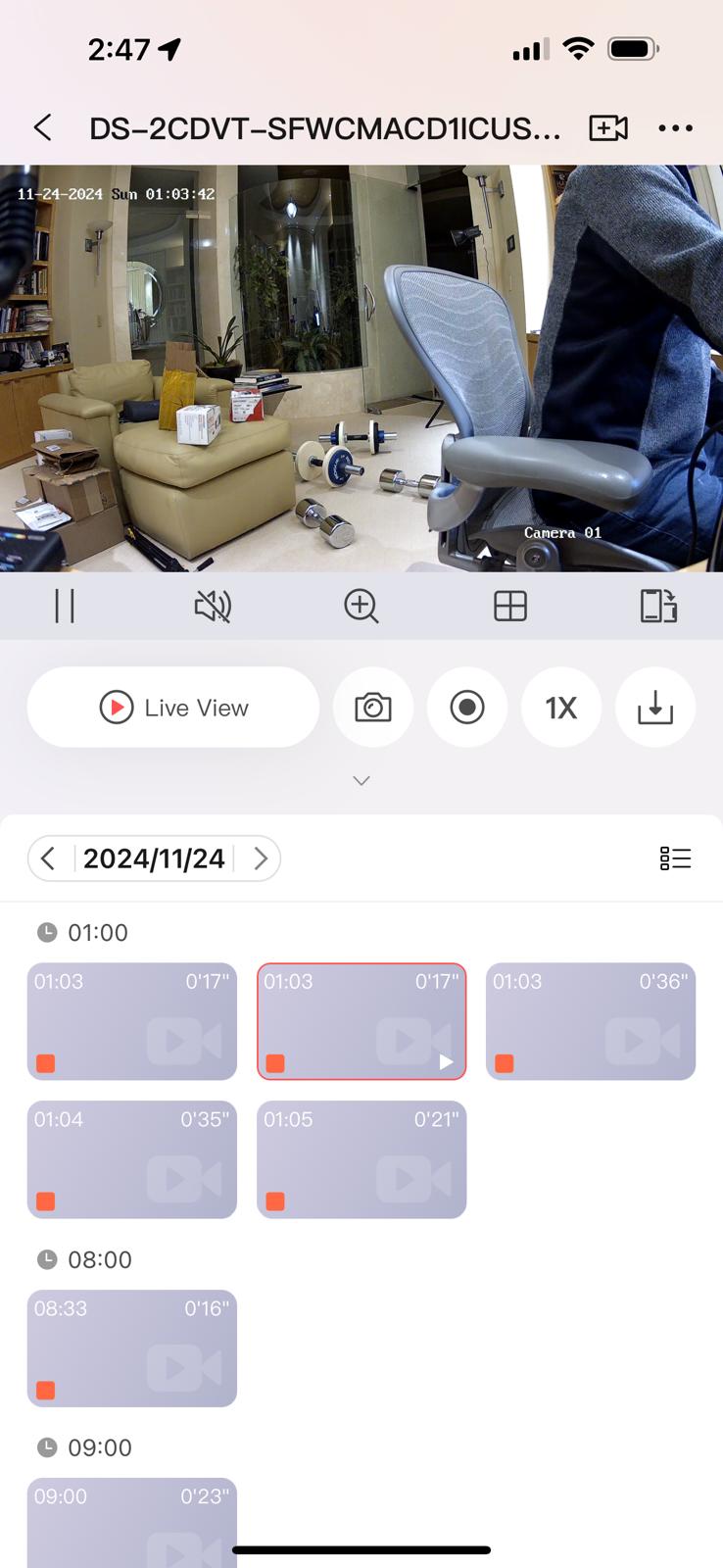The image size is (723, 1568).
Task: Change the 1X playback speed
Action: [561, 708]
